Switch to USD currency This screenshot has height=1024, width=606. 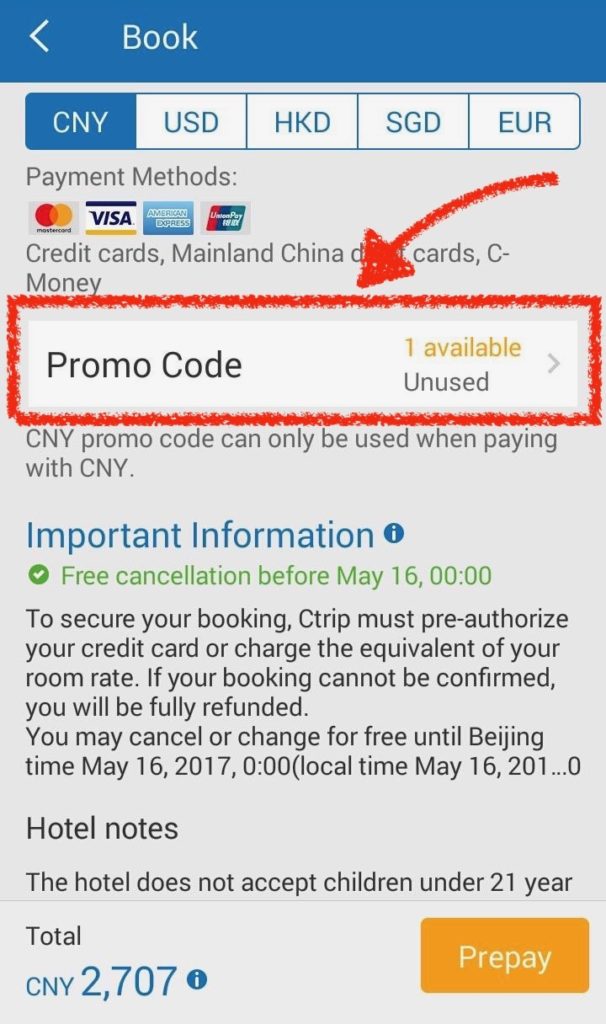pos(191,122)
